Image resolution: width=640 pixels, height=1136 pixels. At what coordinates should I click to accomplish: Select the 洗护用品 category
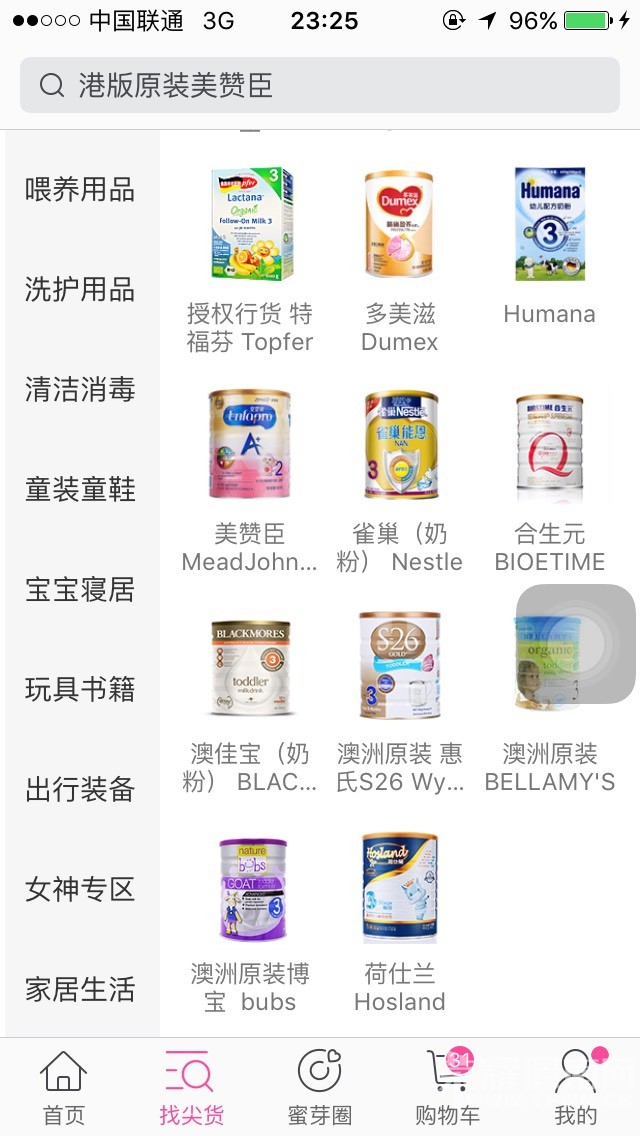click(x=80, y=290)
